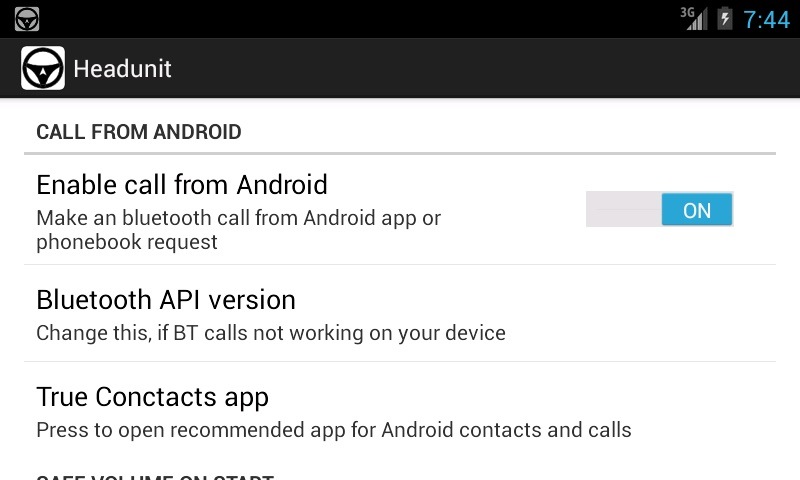Open Bluetooth API version setting
The width and height of the screenshot is (800, 480).
400,314
